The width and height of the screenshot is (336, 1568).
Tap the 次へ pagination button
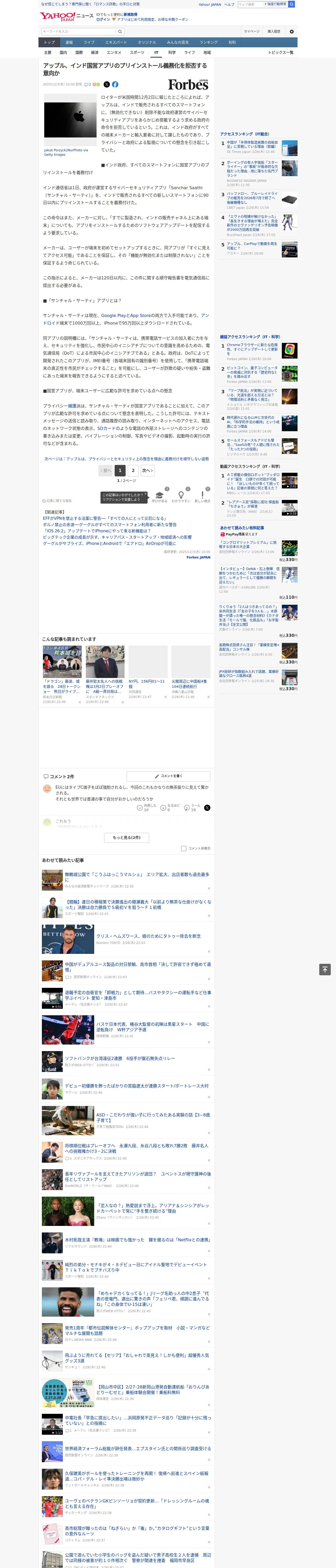tap(147, 470)
